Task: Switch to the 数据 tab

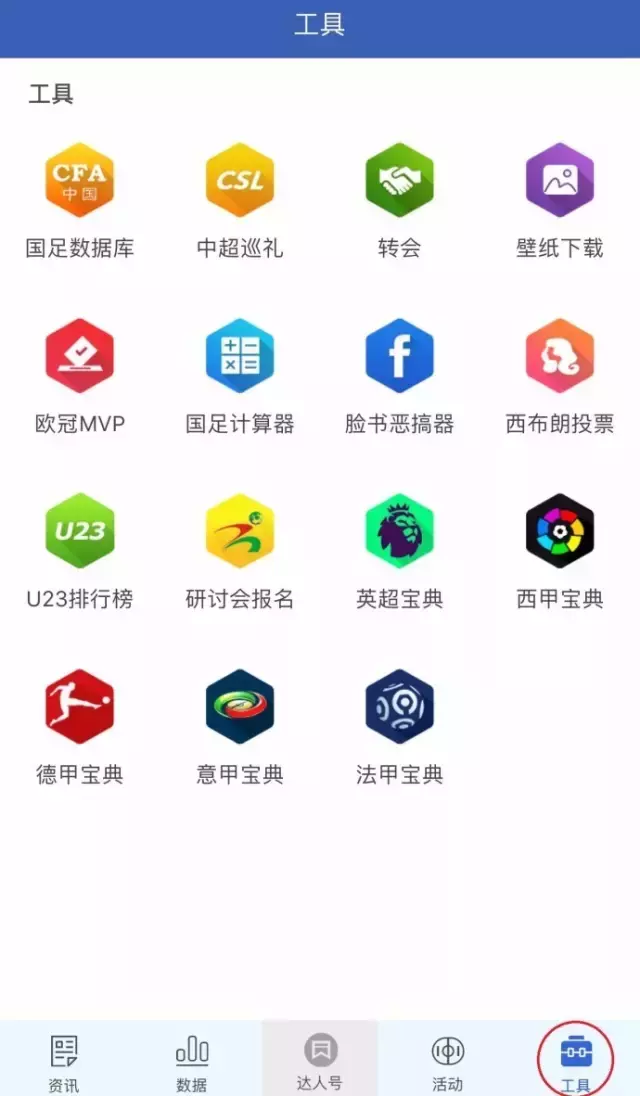Action: 192,1060
